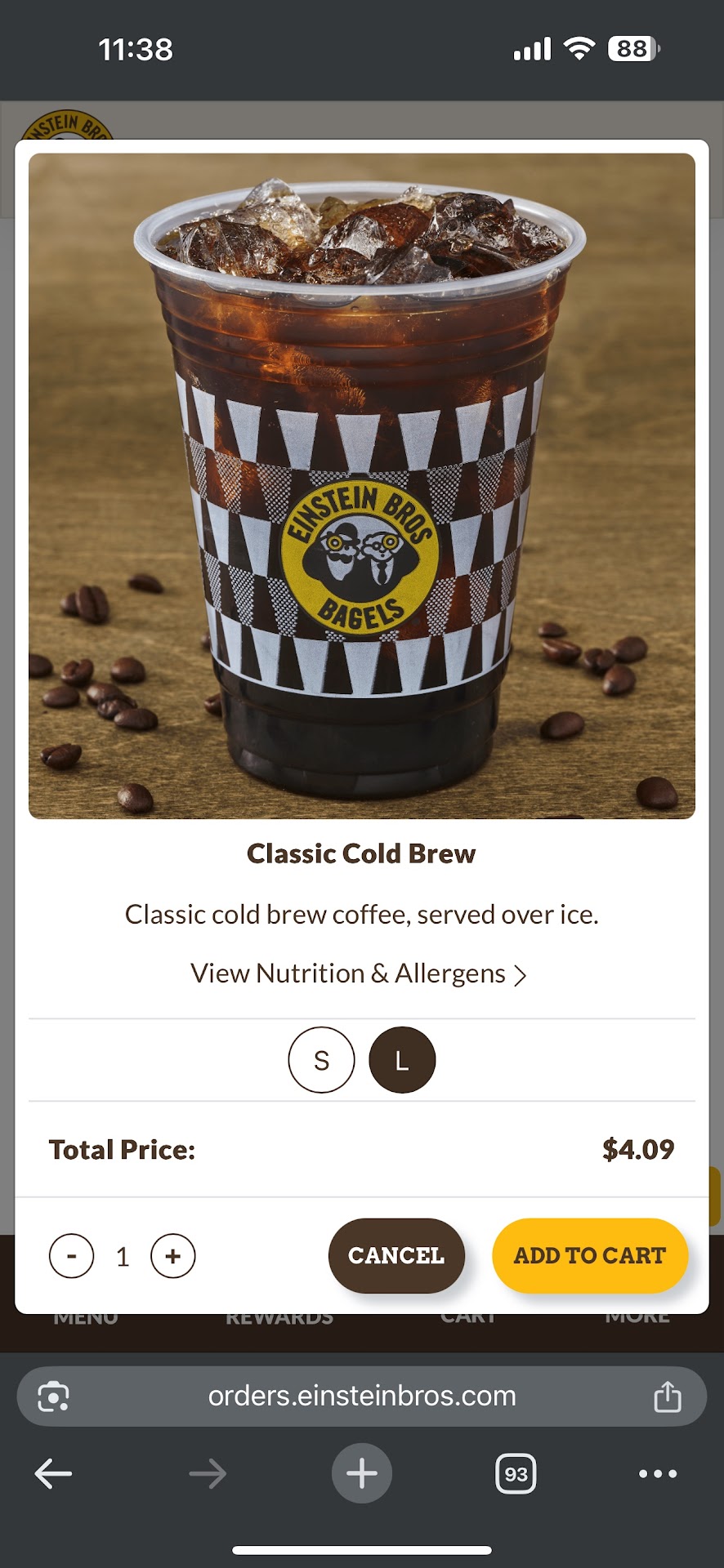The width and height of the screenshot is (724, 1568).
Task: Open the browser three-dot menu
Action: pos(657,1474)
